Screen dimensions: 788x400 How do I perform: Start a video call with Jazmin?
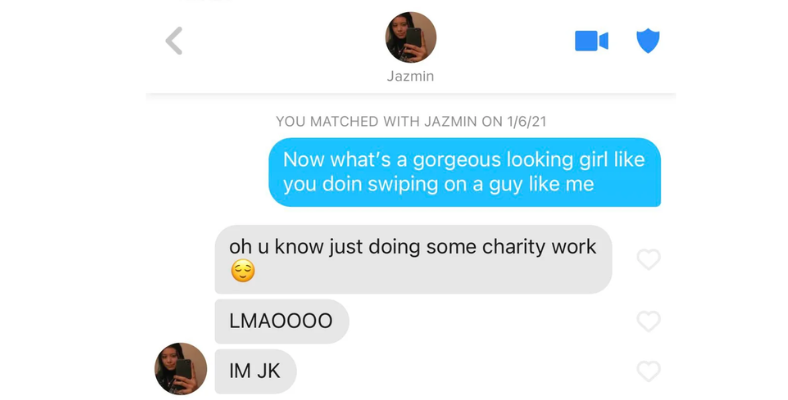pyautogui.click(x=591, y=41)
